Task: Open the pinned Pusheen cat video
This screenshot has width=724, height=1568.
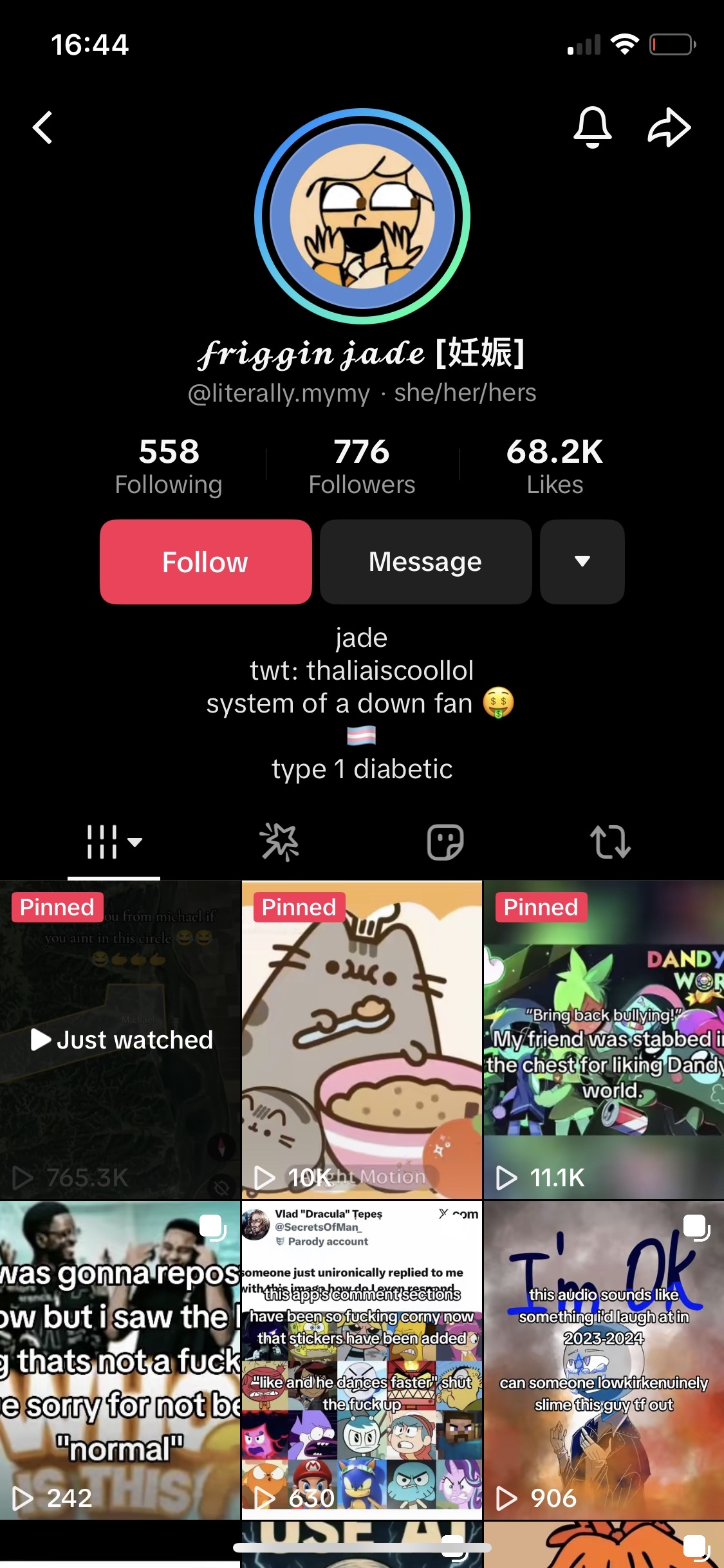Action: [x=362, y=1040]
